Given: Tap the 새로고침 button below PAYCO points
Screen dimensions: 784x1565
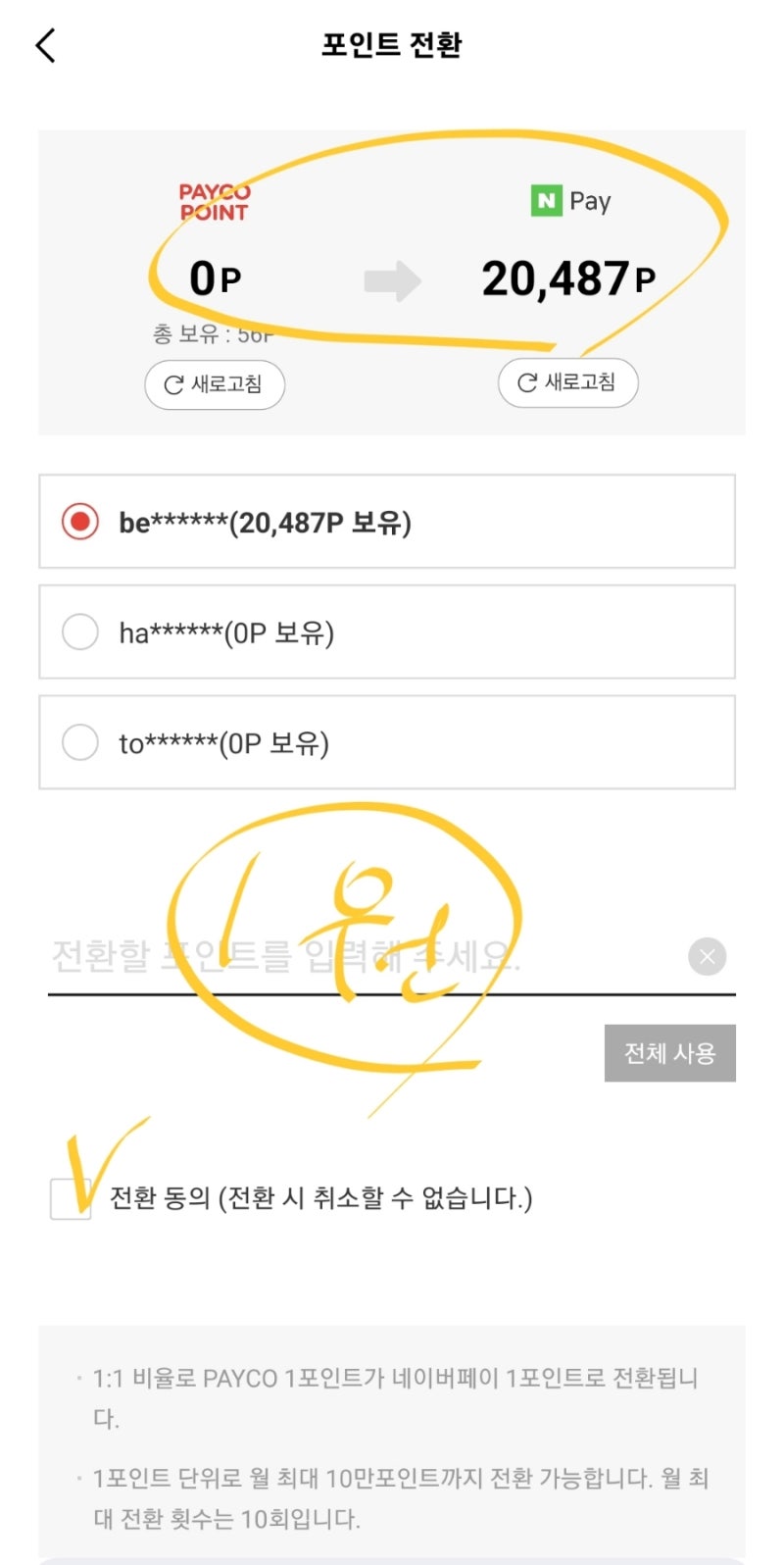Looking at the screenshot, I should point(214,384).
